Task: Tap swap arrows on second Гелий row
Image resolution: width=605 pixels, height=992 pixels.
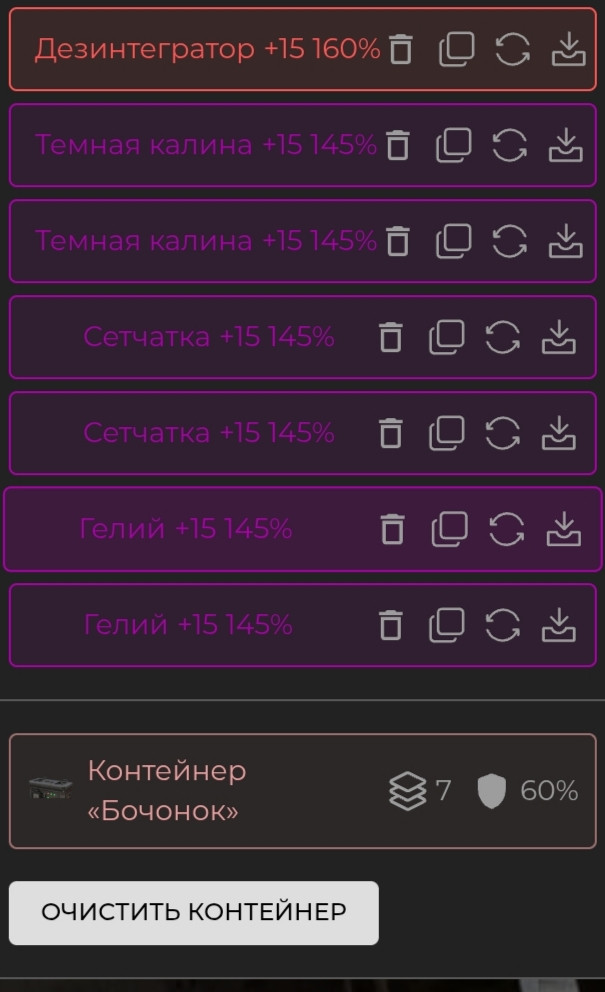Action: (503, 625)
